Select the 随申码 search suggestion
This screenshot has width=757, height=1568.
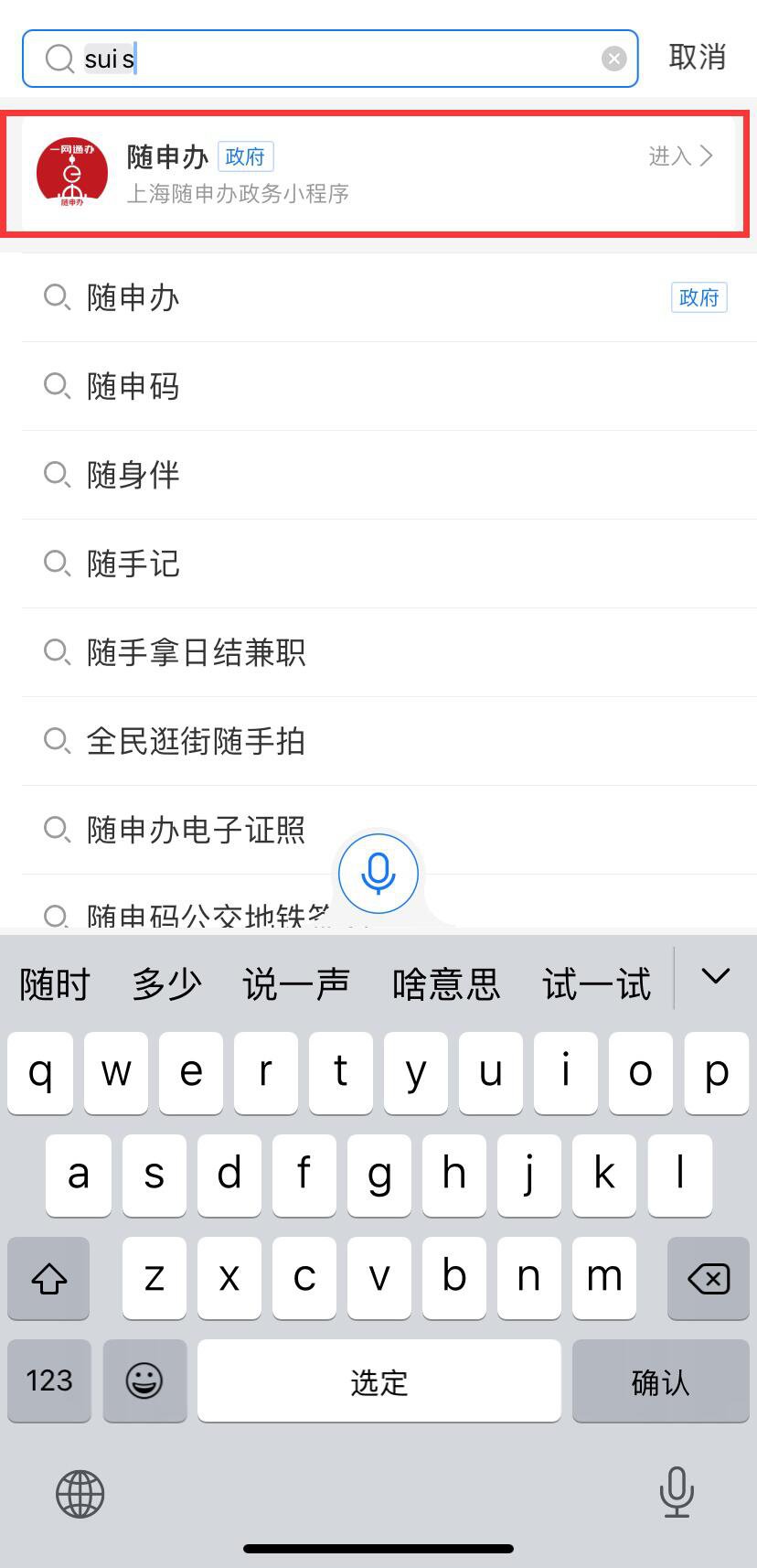[133, 386]
